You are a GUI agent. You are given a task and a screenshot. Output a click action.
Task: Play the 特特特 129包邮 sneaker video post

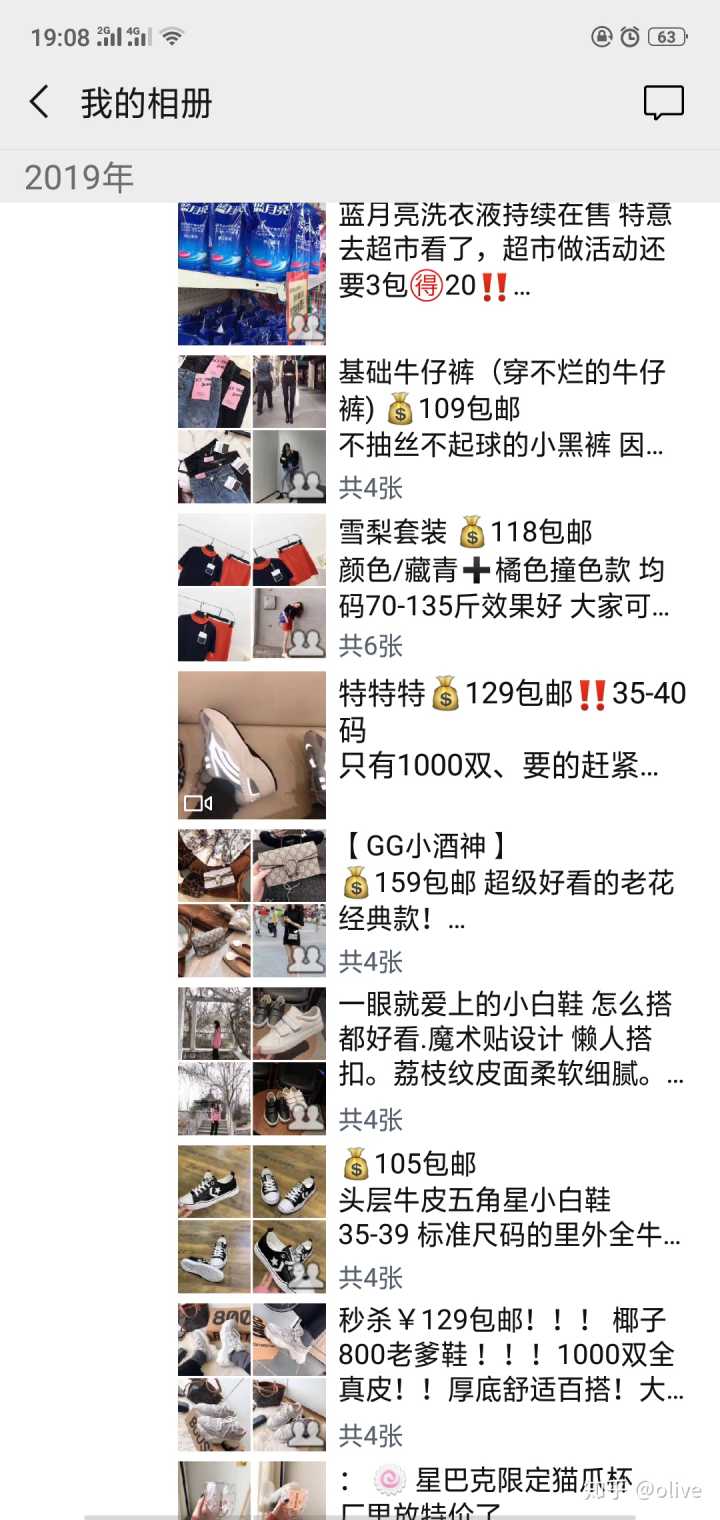click(x=252, y=746)
